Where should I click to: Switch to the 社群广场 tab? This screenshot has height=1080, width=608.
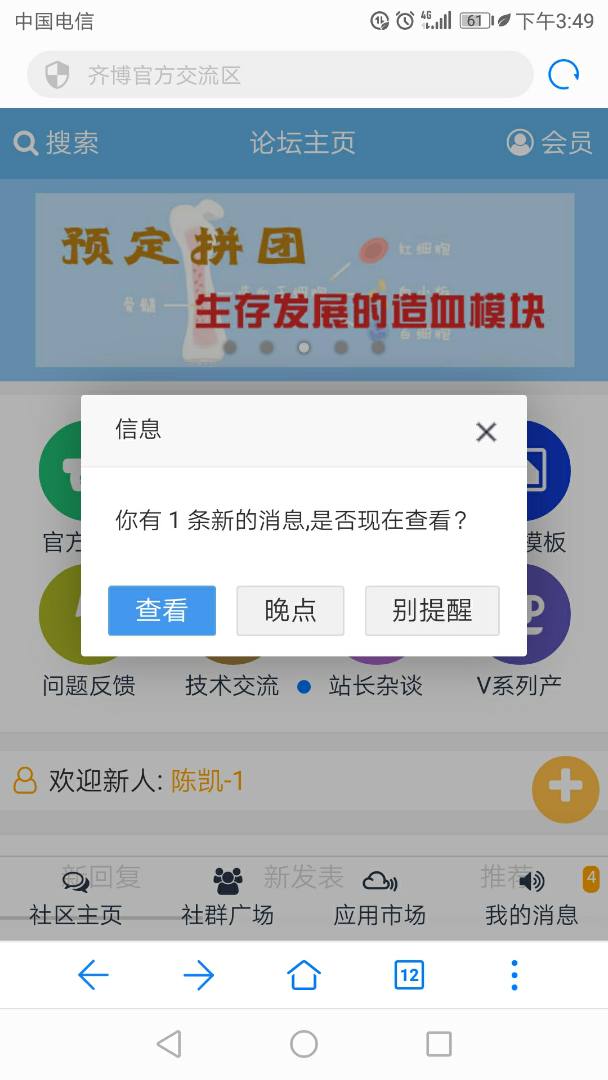[x=227, y=898]
